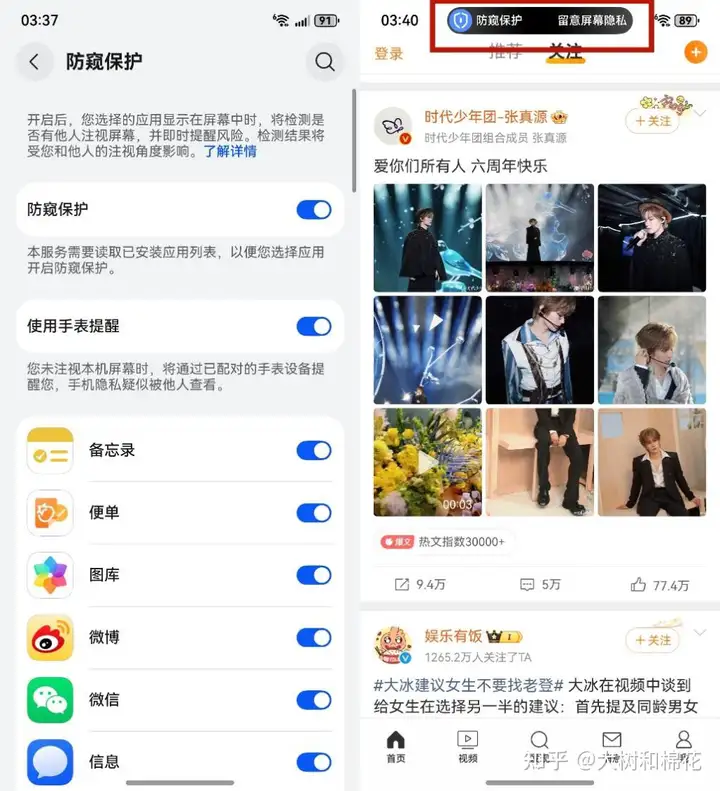Toggle the 微信 app switch
The image size is (720, 791).
click(x=314, y=700)
